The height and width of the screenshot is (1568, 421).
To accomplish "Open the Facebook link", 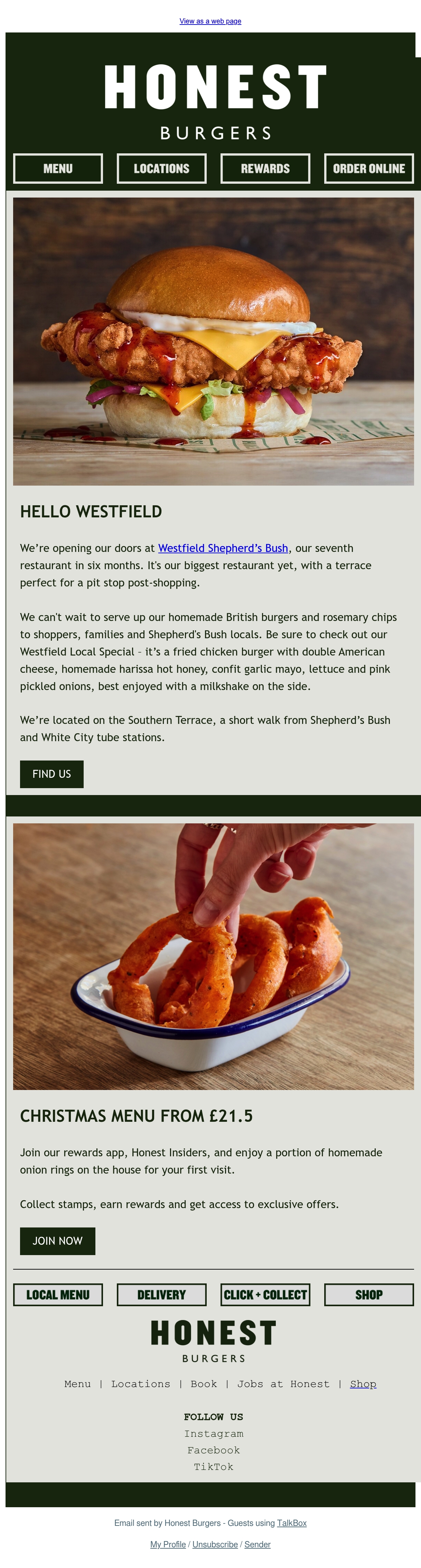I will coord(214,1450).
